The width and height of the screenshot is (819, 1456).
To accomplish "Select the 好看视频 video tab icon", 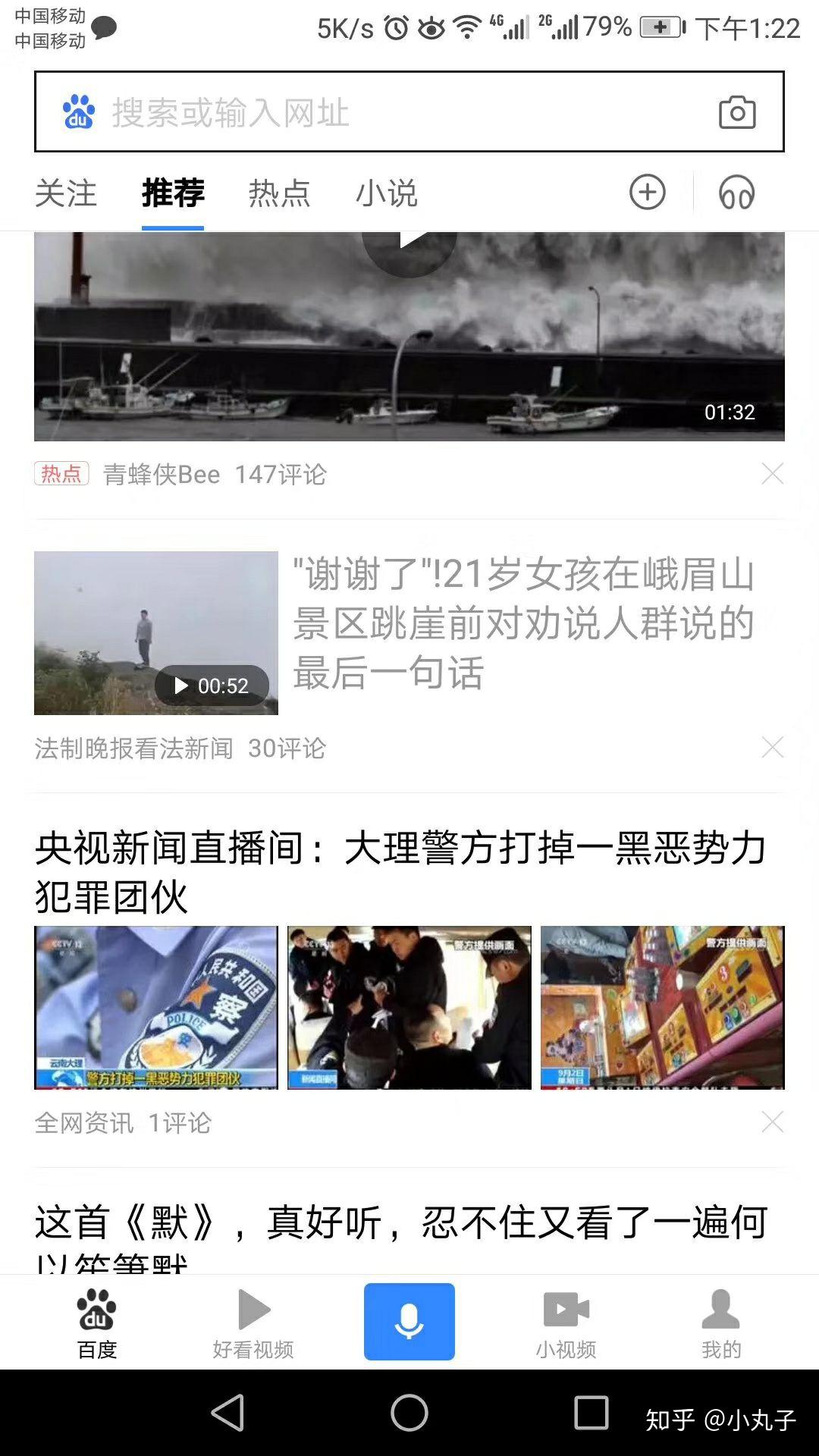I will click(253, 1312).
